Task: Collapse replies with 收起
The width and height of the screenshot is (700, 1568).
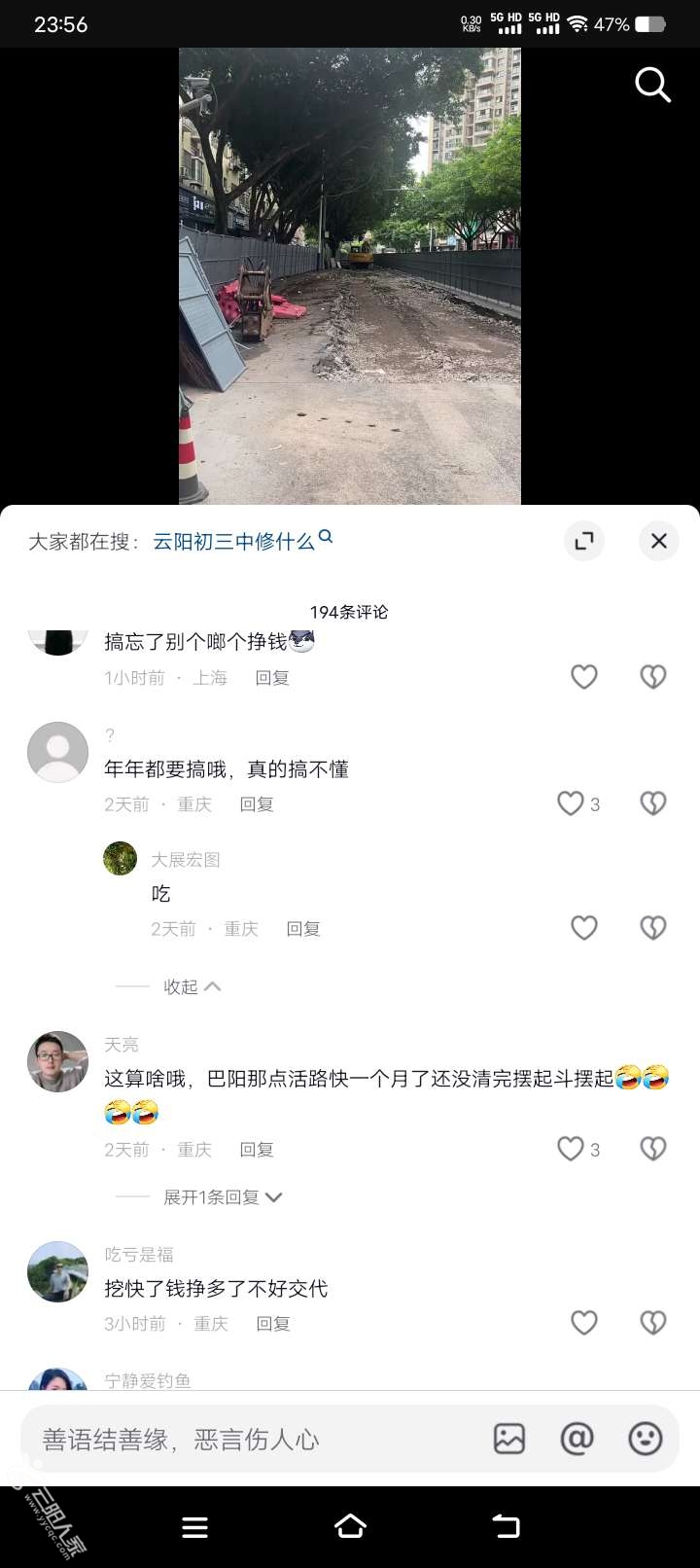Action: tap(192, 986)
